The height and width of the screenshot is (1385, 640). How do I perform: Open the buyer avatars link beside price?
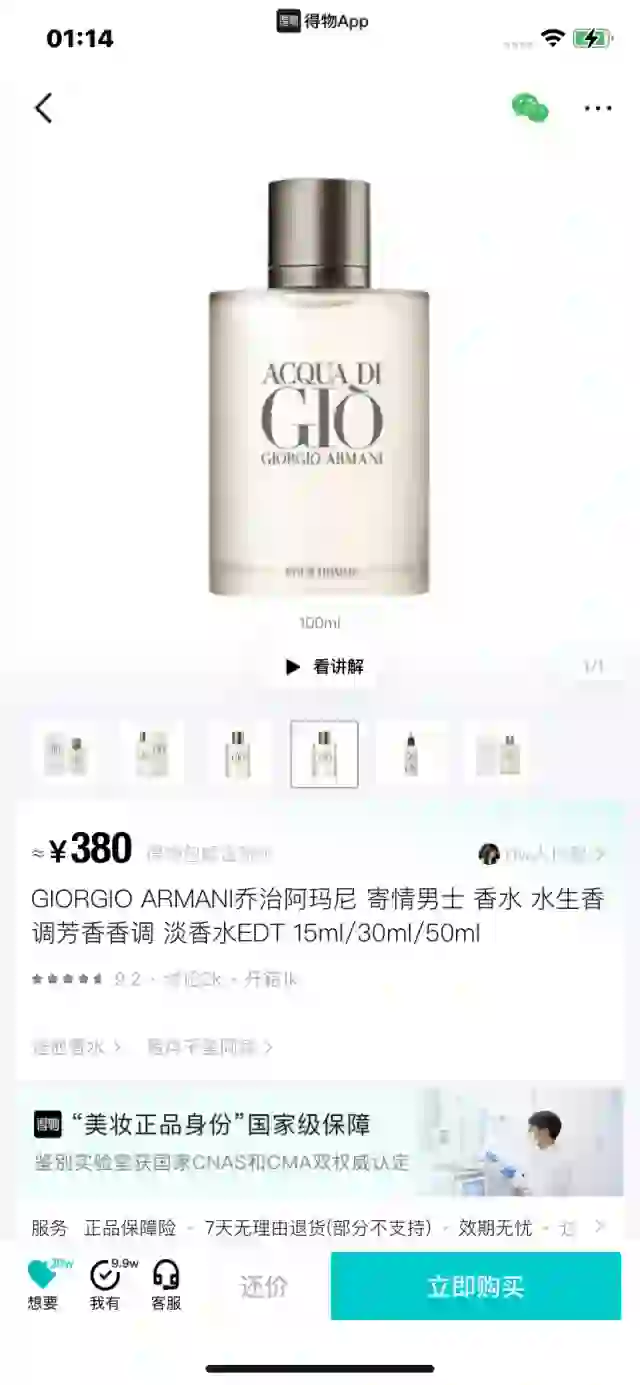point(542,854)
